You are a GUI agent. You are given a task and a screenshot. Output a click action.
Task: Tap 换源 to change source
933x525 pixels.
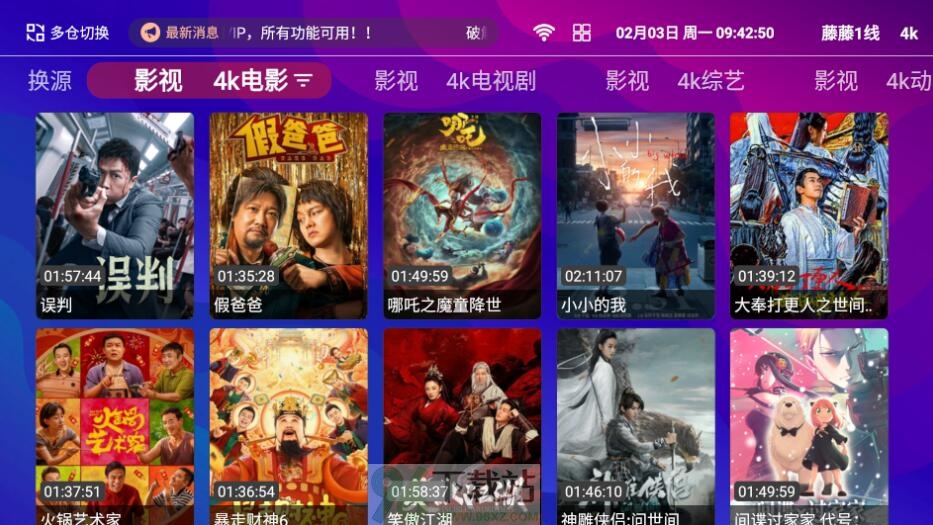50,81
